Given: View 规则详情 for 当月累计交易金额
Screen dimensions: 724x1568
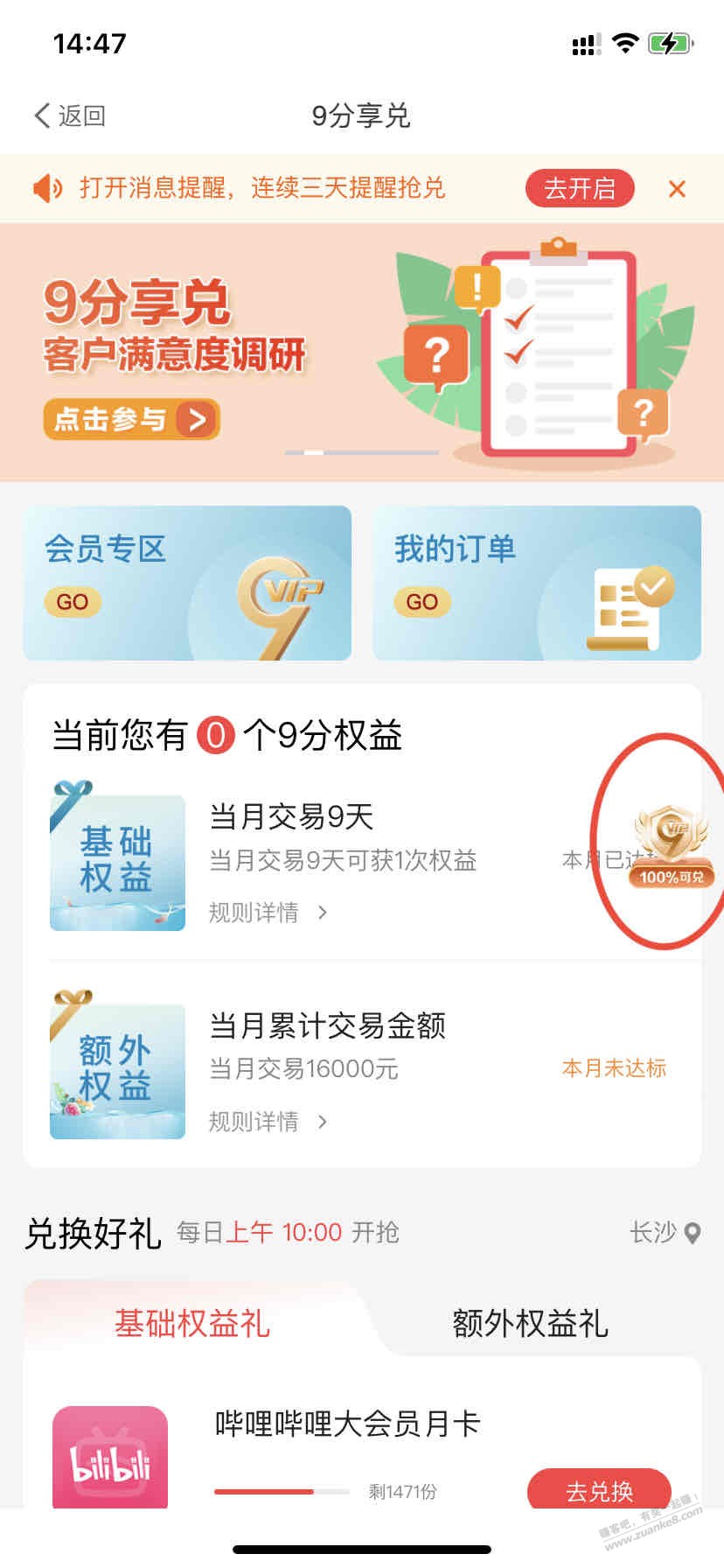Looking at the screenshot, I should click(267, 1122).
